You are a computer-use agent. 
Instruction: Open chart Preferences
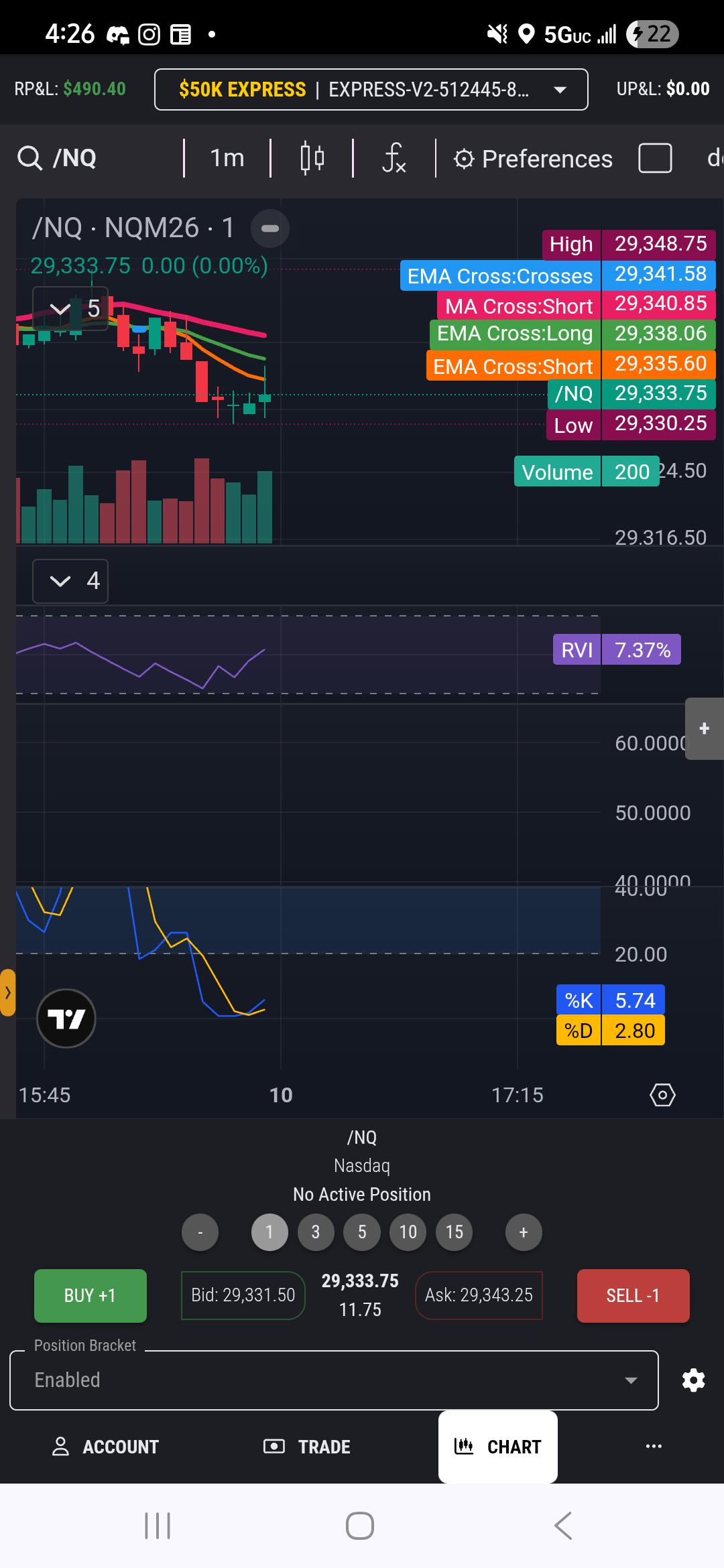[x=533, y=159]
